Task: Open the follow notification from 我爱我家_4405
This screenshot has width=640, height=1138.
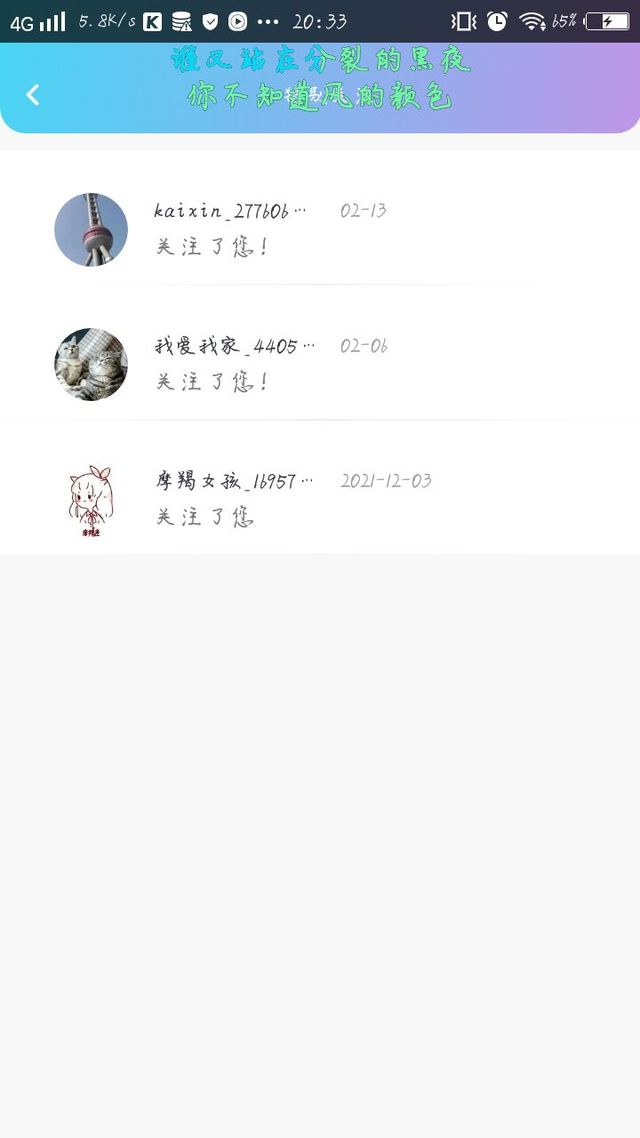Action: (320, 364)
